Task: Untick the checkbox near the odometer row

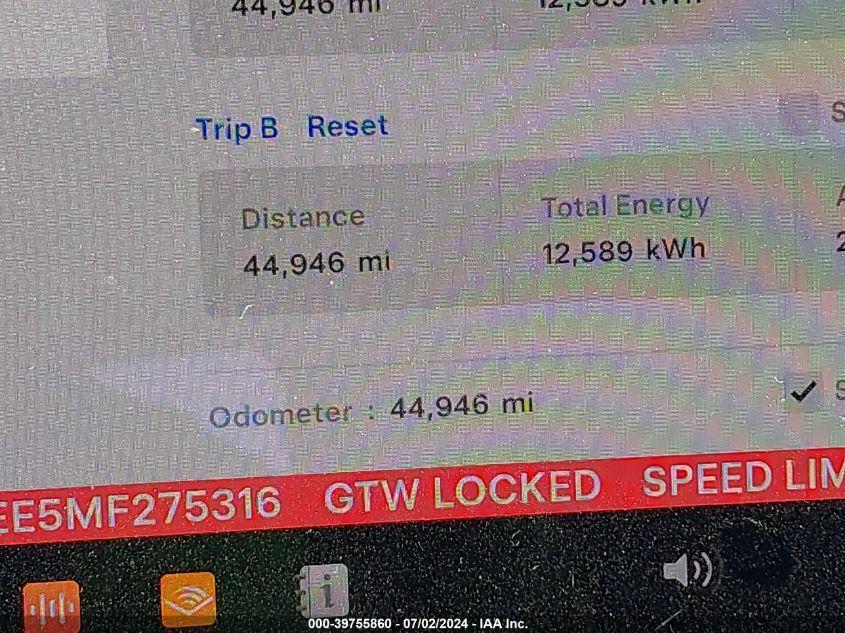Action: 802,391
